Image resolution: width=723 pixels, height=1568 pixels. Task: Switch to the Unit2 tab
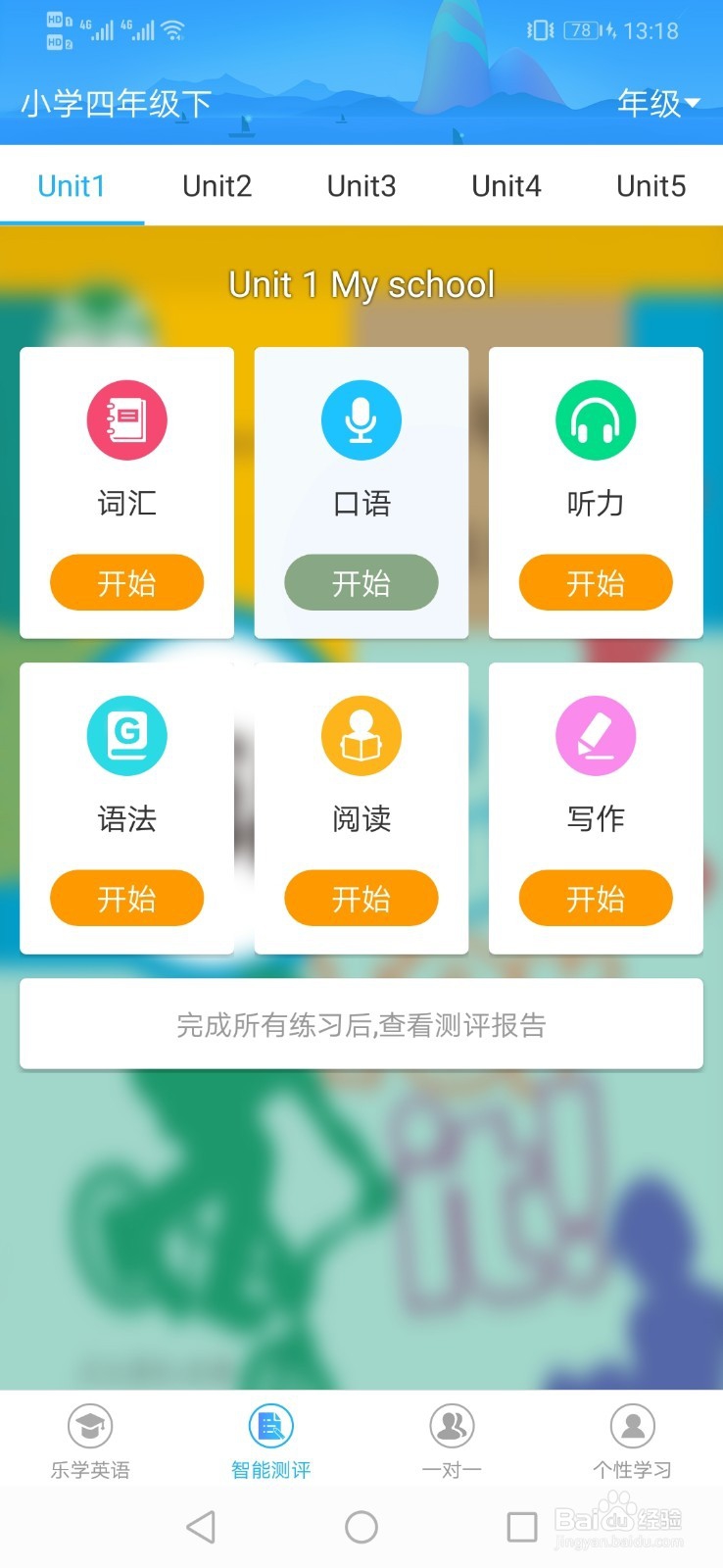[x=217, y=185]
